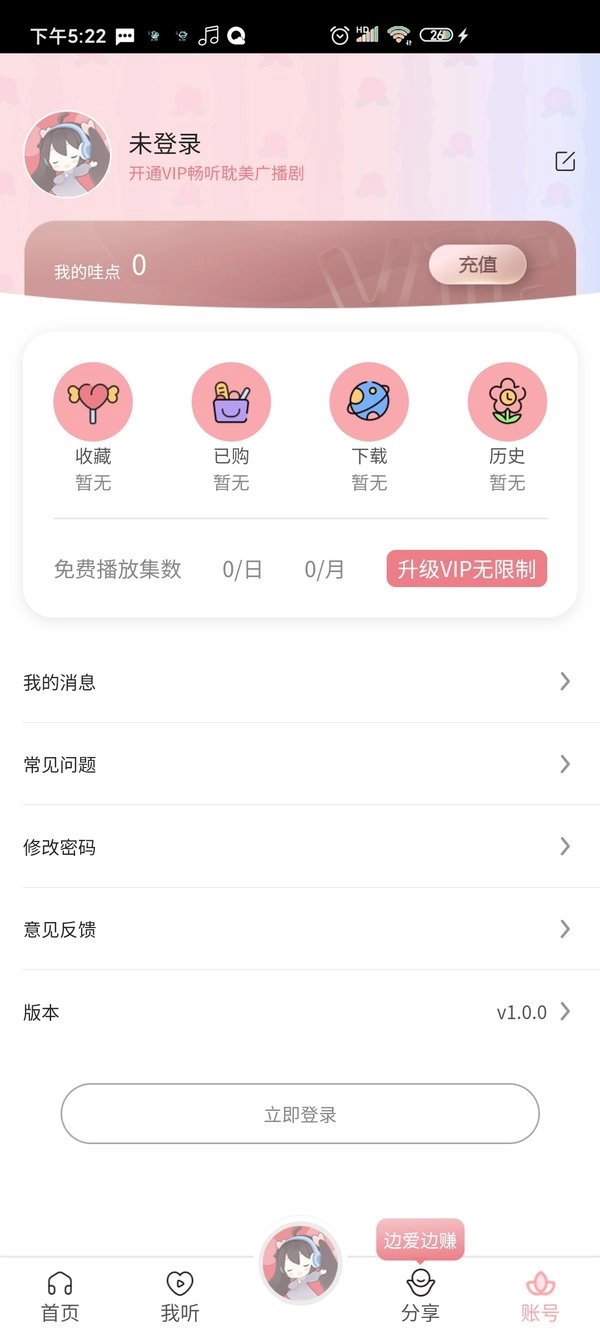The height and width of the screenshot is (1333, 600).
Task: Open the 版本 version row
Action: (300, 1012)
